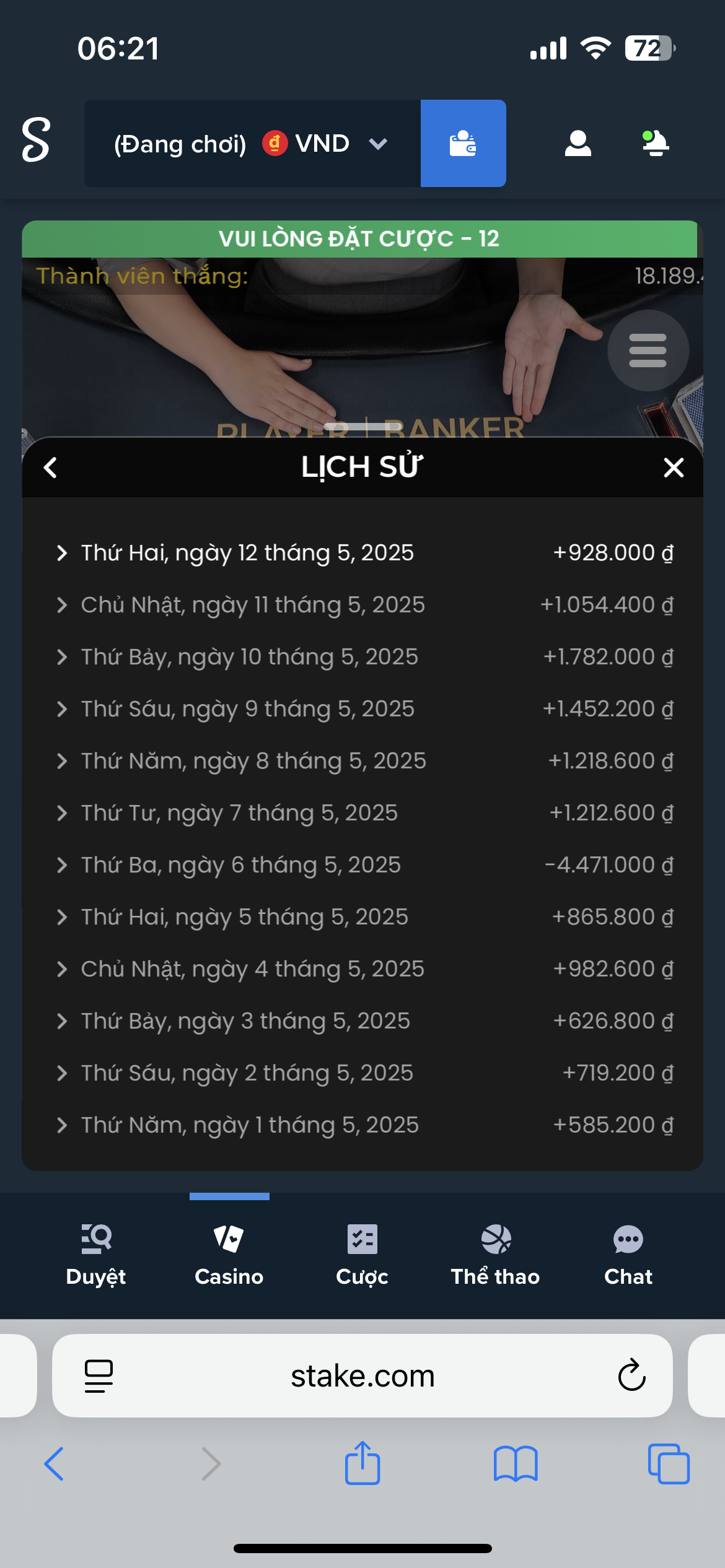Reload the stake.com page
Viewport: 725px width, 1568px height.
(x=631, y=1376)
